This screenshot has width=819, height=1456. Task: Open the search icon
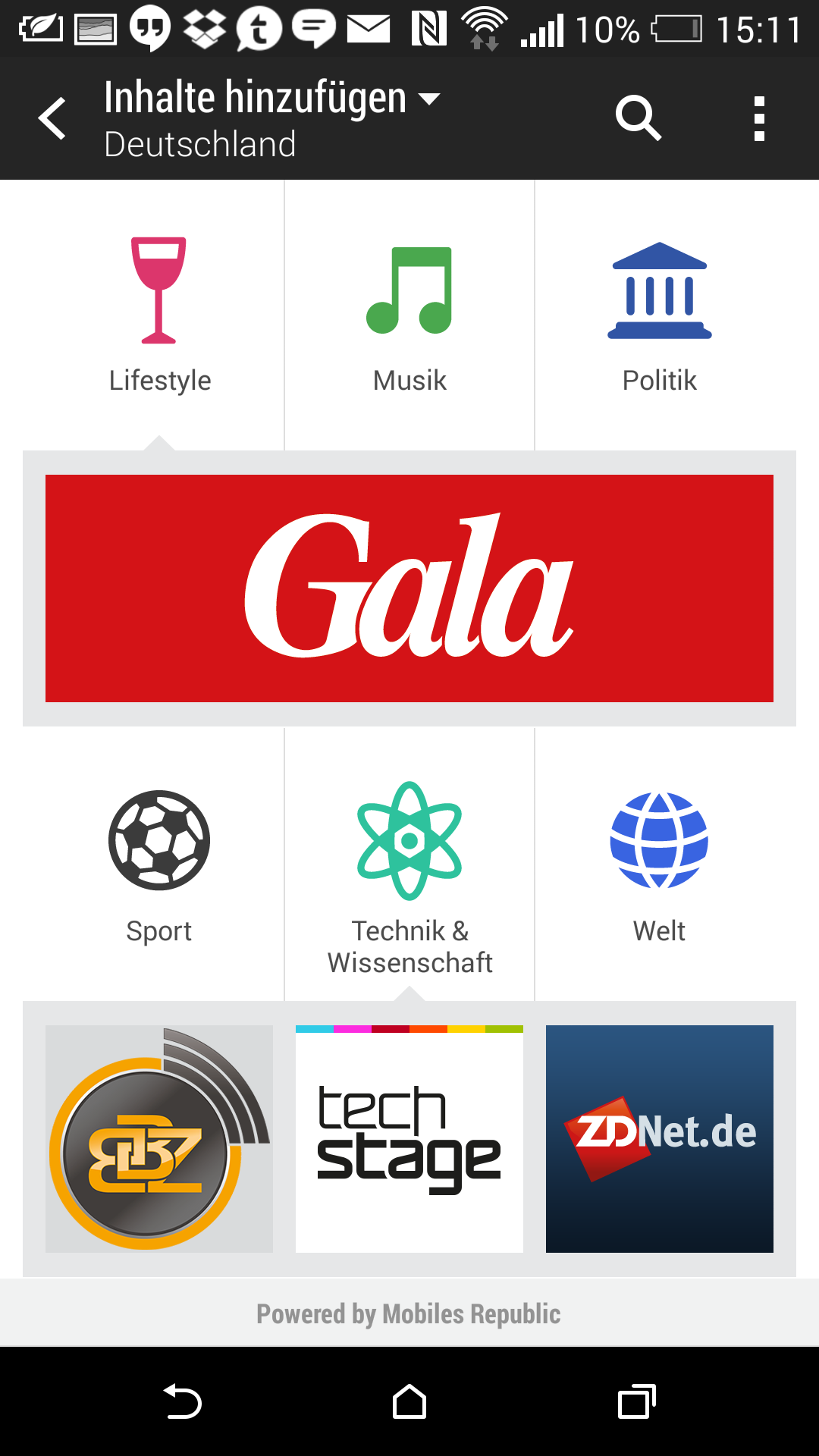pyautogui.click(x=638, y=118)
